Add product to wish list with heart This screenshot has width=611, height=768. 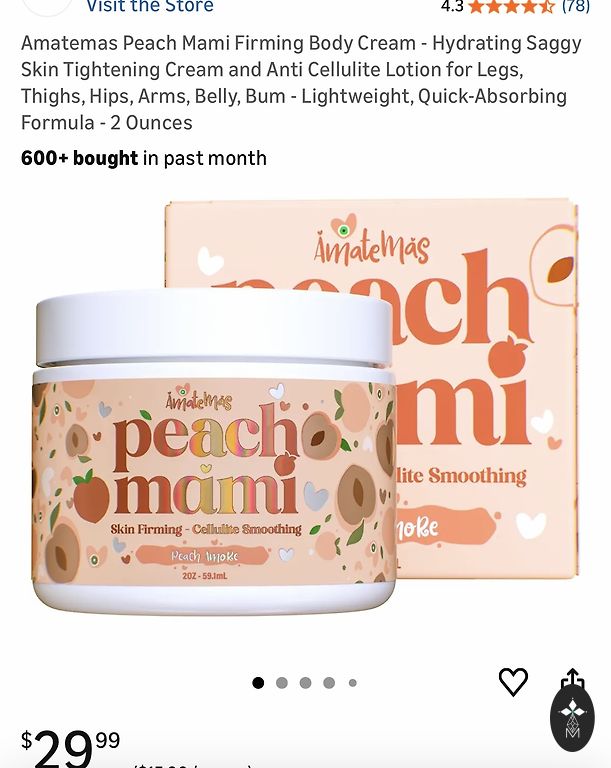(513, 682)
